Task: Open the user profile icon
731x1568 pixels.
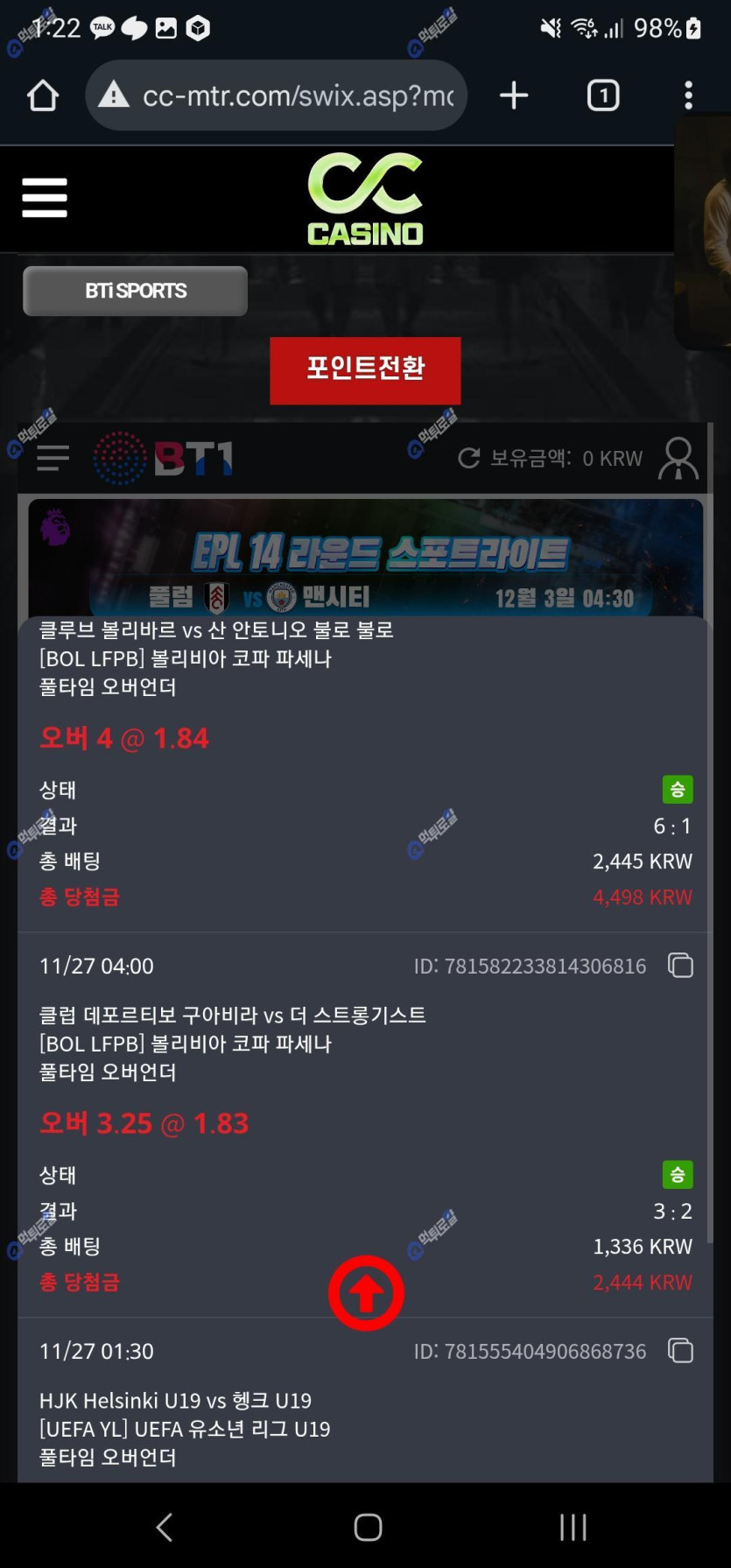Action: click(x=678, y=458)
